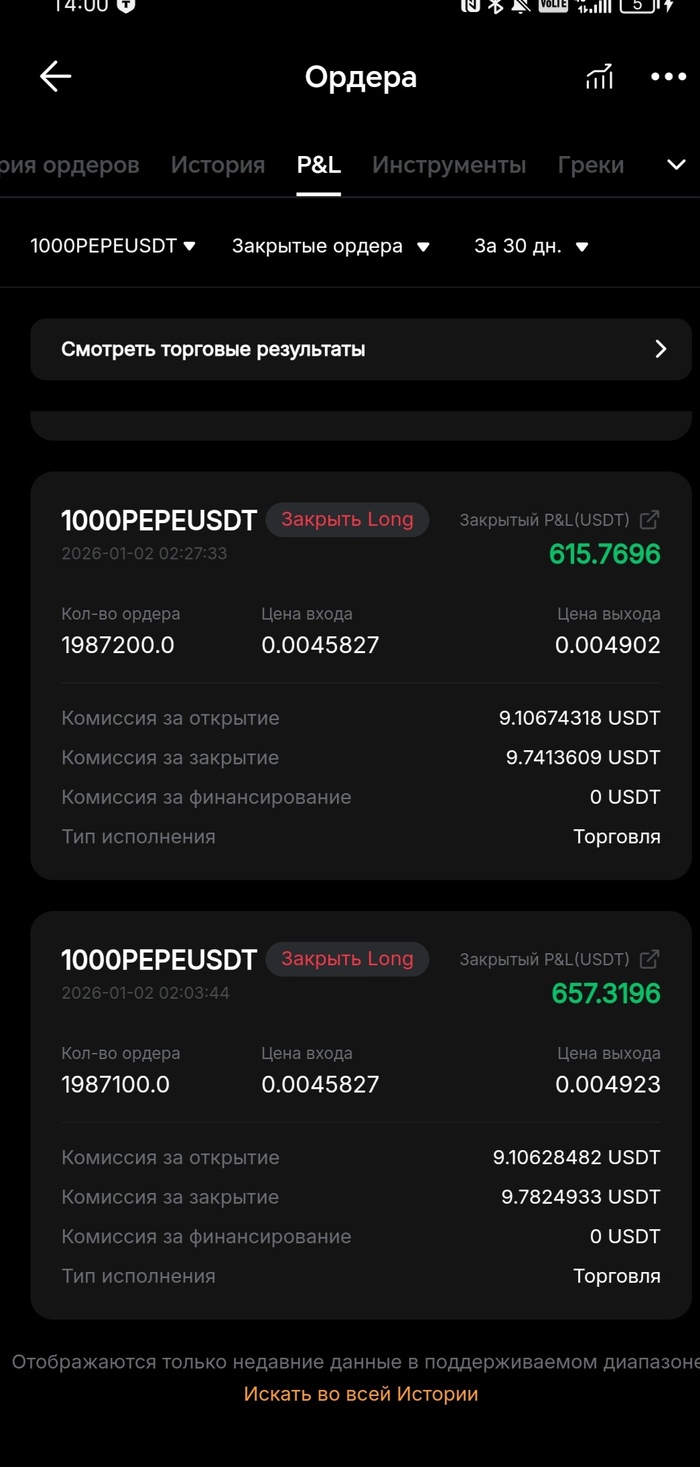This screenshot has height=1467, width=700.
Task: Expand the tab list chevron
Action: pos(677,165)
